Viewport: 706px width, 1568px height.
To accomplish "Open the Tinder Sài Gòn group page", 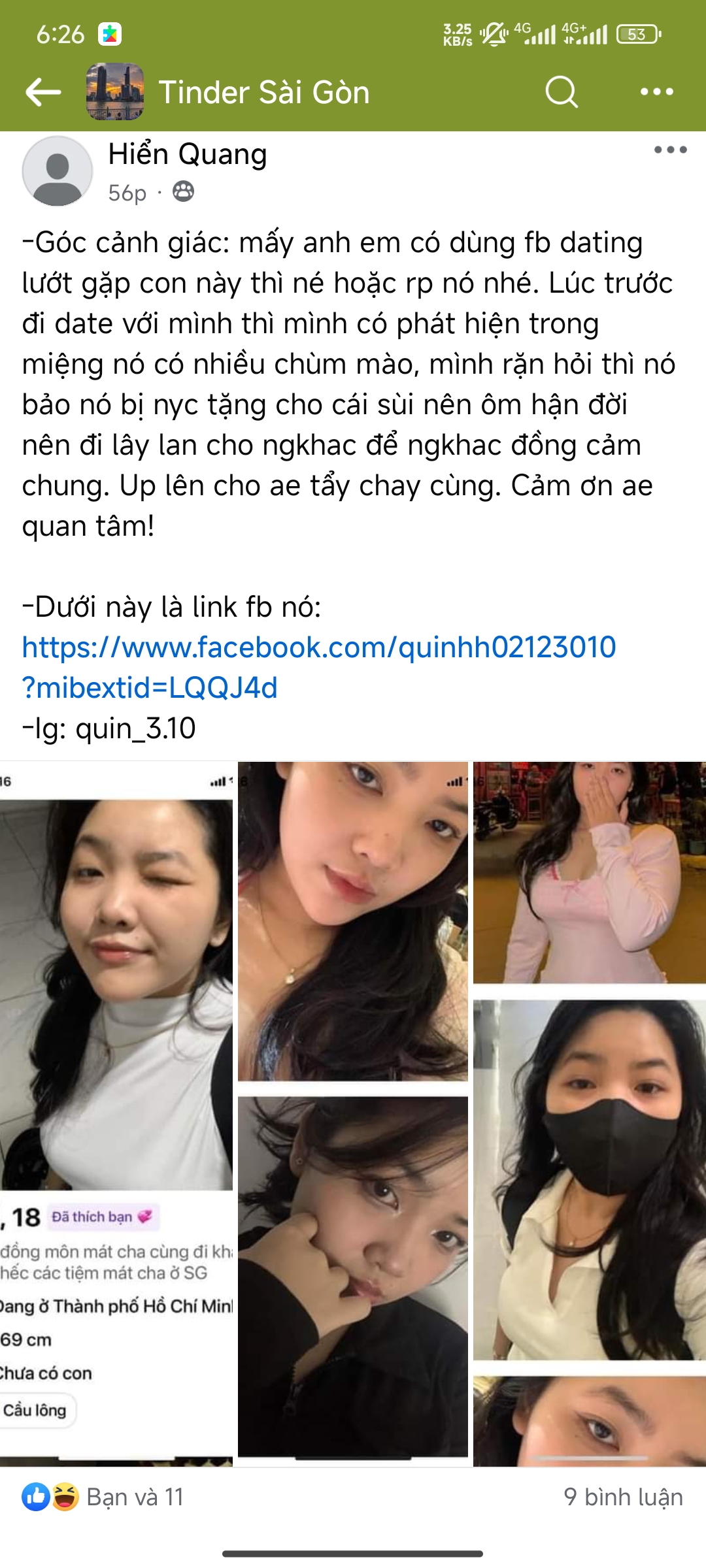I will (263, 92).
